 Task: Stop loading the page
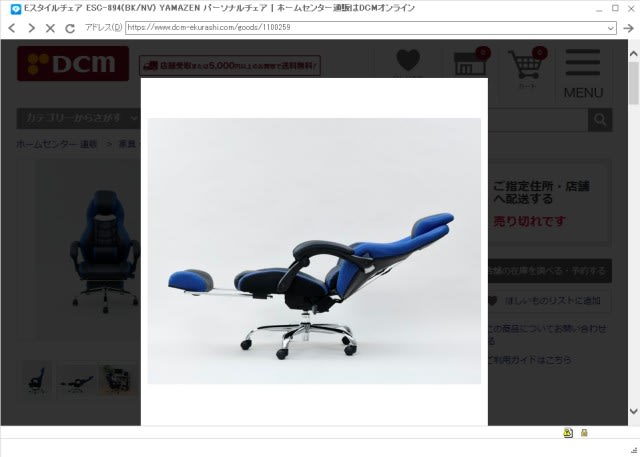[x=50, y=28]
